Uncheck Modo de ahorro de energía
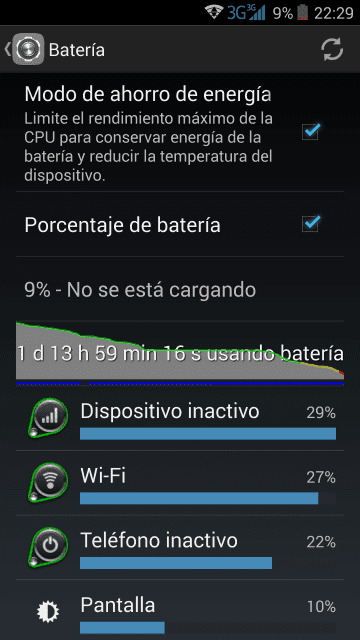 (x=311, y=132)
